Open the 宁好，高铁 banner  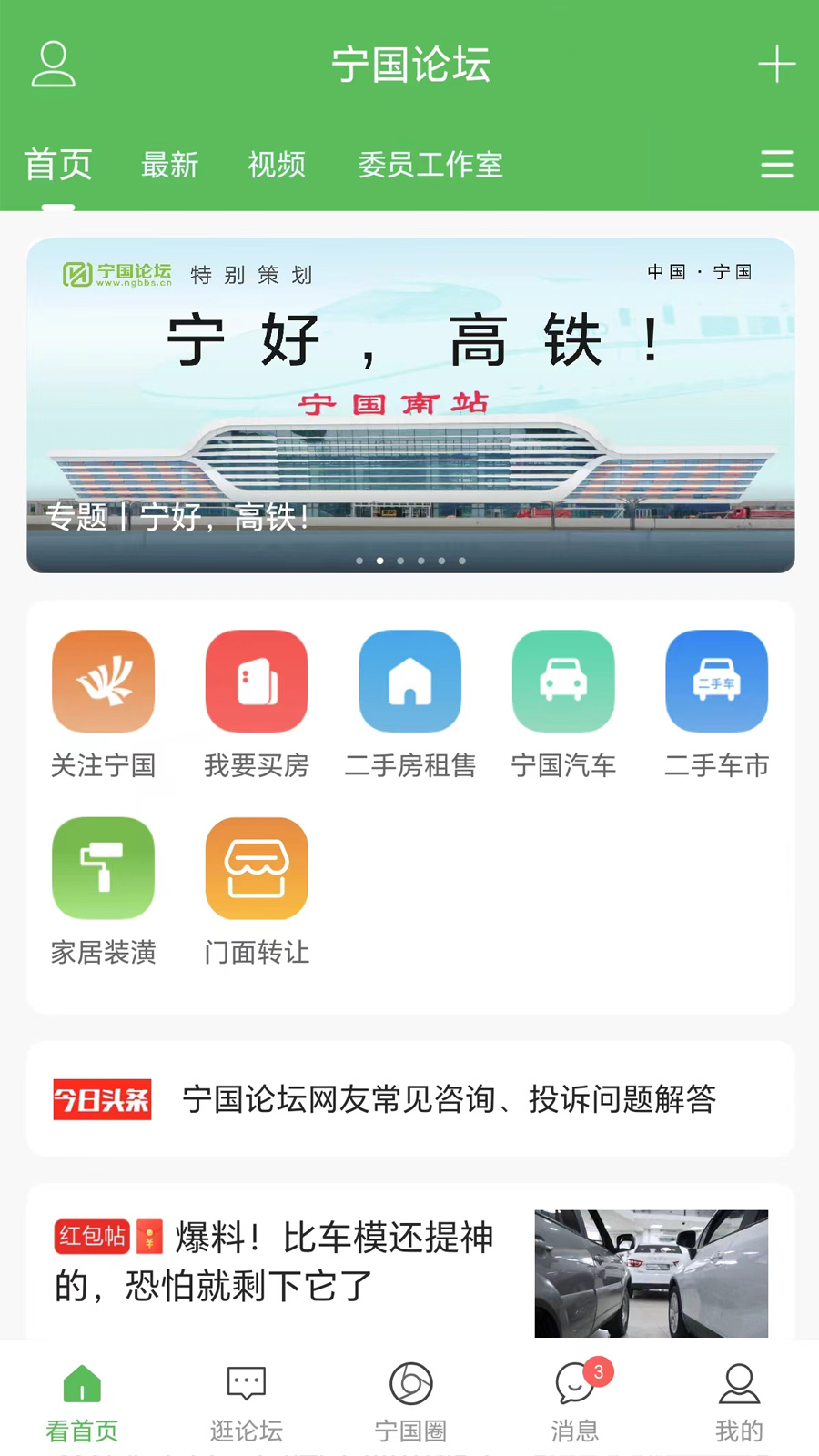pos(410,405)
